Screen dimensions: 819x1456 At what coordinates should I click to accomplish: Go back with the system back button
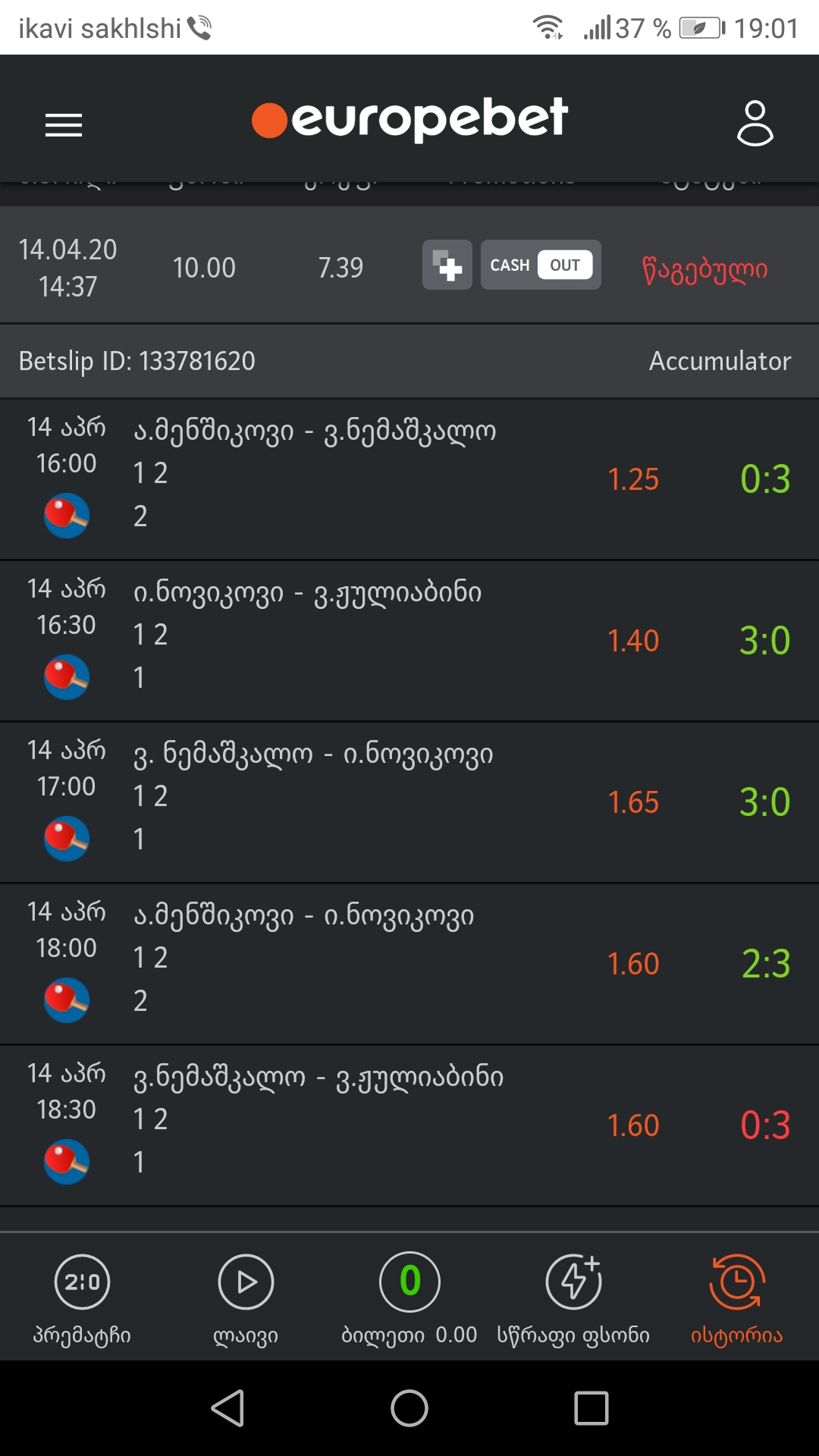tap(227, 1408)
